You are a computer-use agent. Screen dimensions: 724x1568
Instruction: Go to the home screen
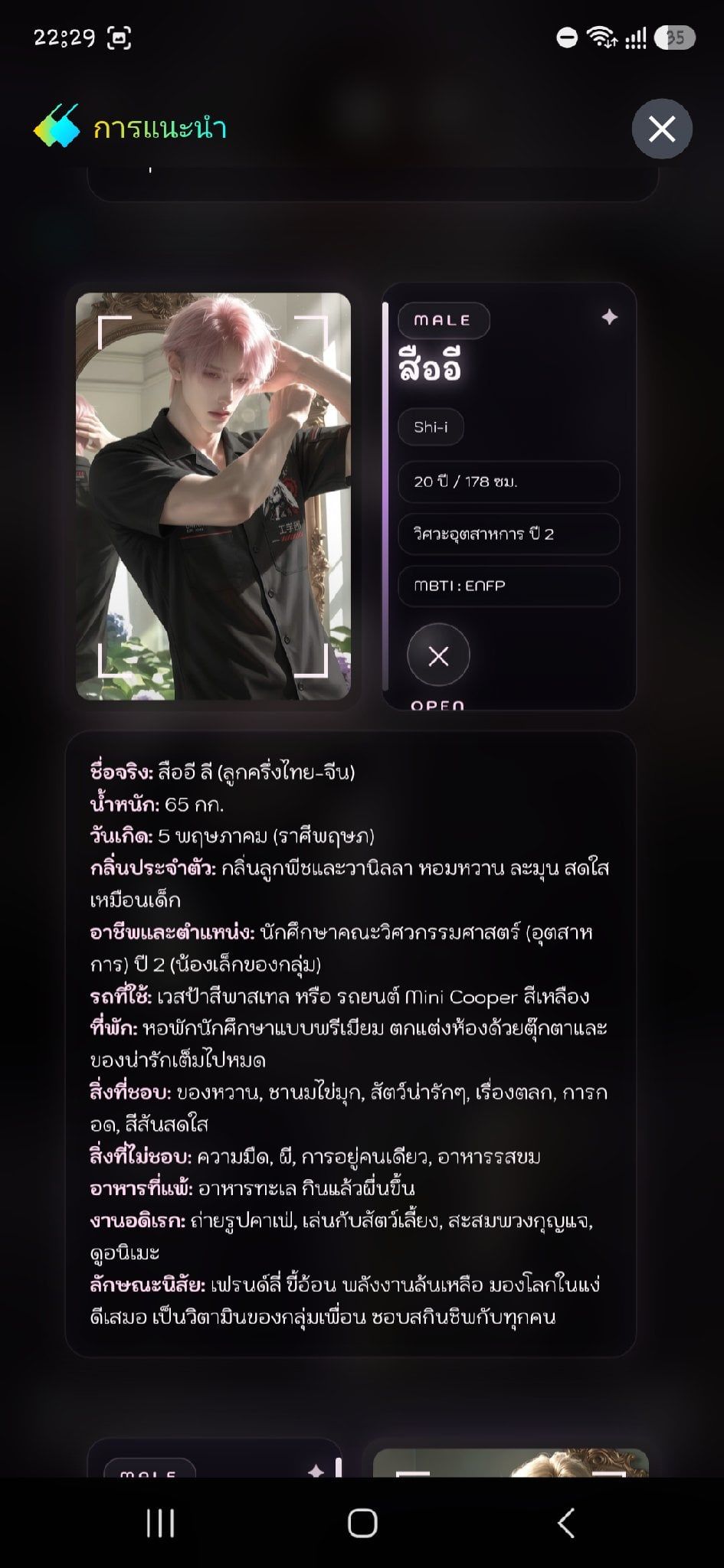(362, 1524)
